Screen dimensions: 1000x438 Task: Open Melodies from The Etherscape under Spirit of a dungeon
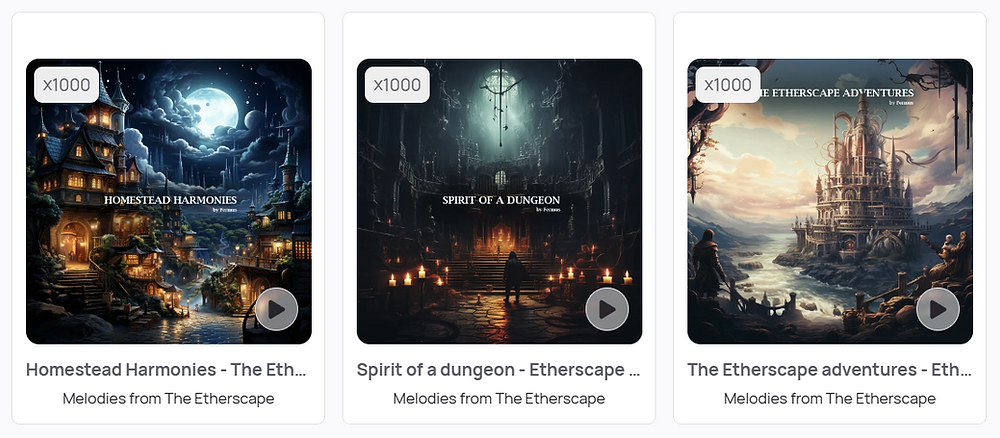coord(499,398)
